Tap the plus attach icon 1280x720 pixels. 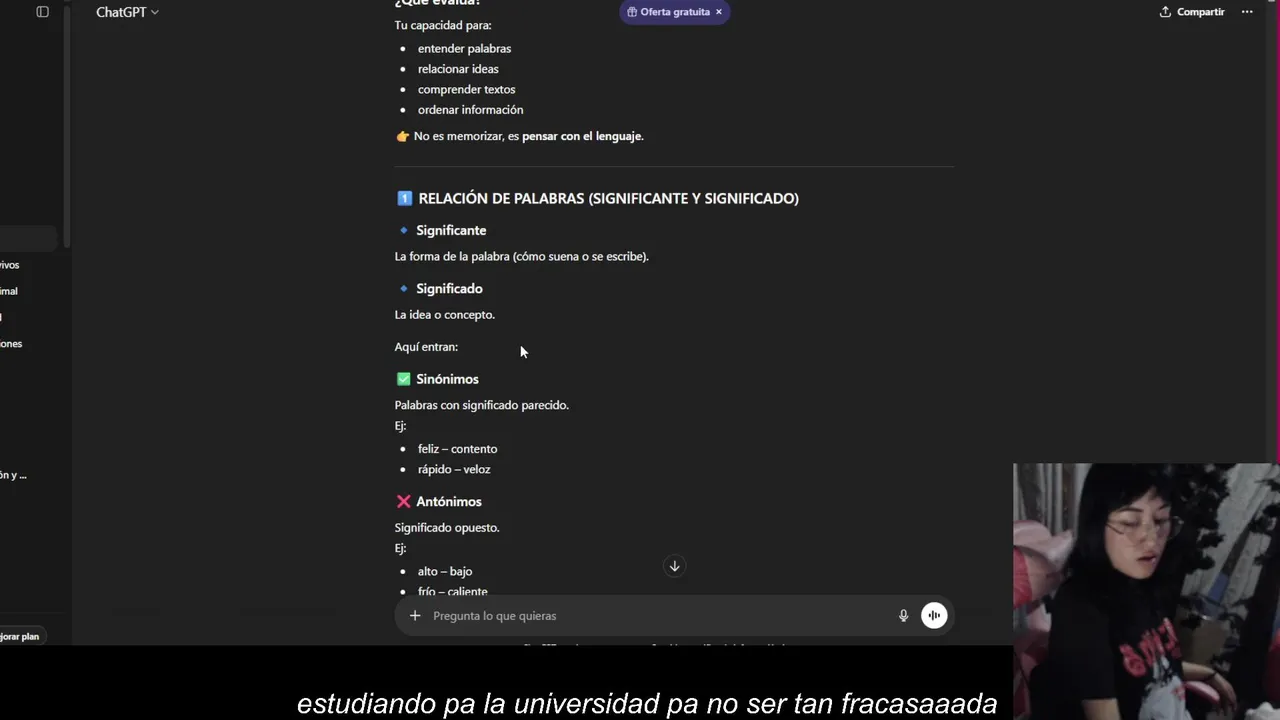415,616
